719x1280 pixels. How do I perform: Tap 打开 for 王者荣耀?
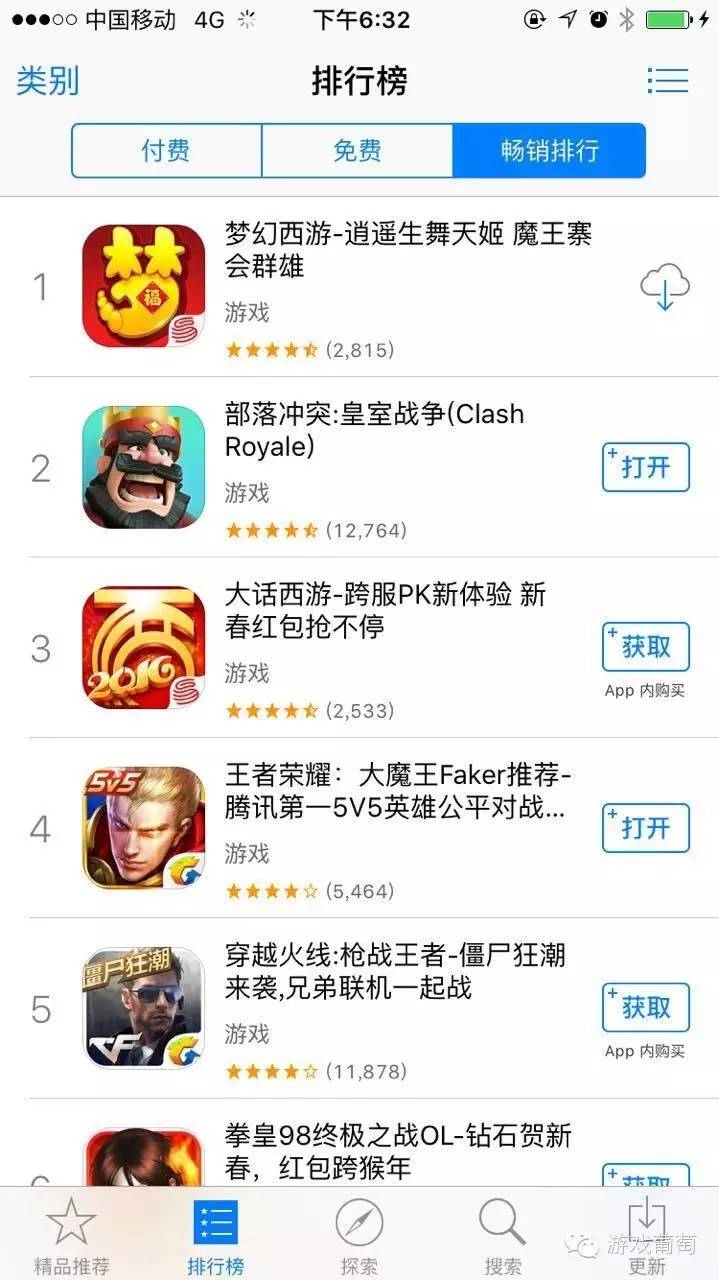tap(645, 828)
